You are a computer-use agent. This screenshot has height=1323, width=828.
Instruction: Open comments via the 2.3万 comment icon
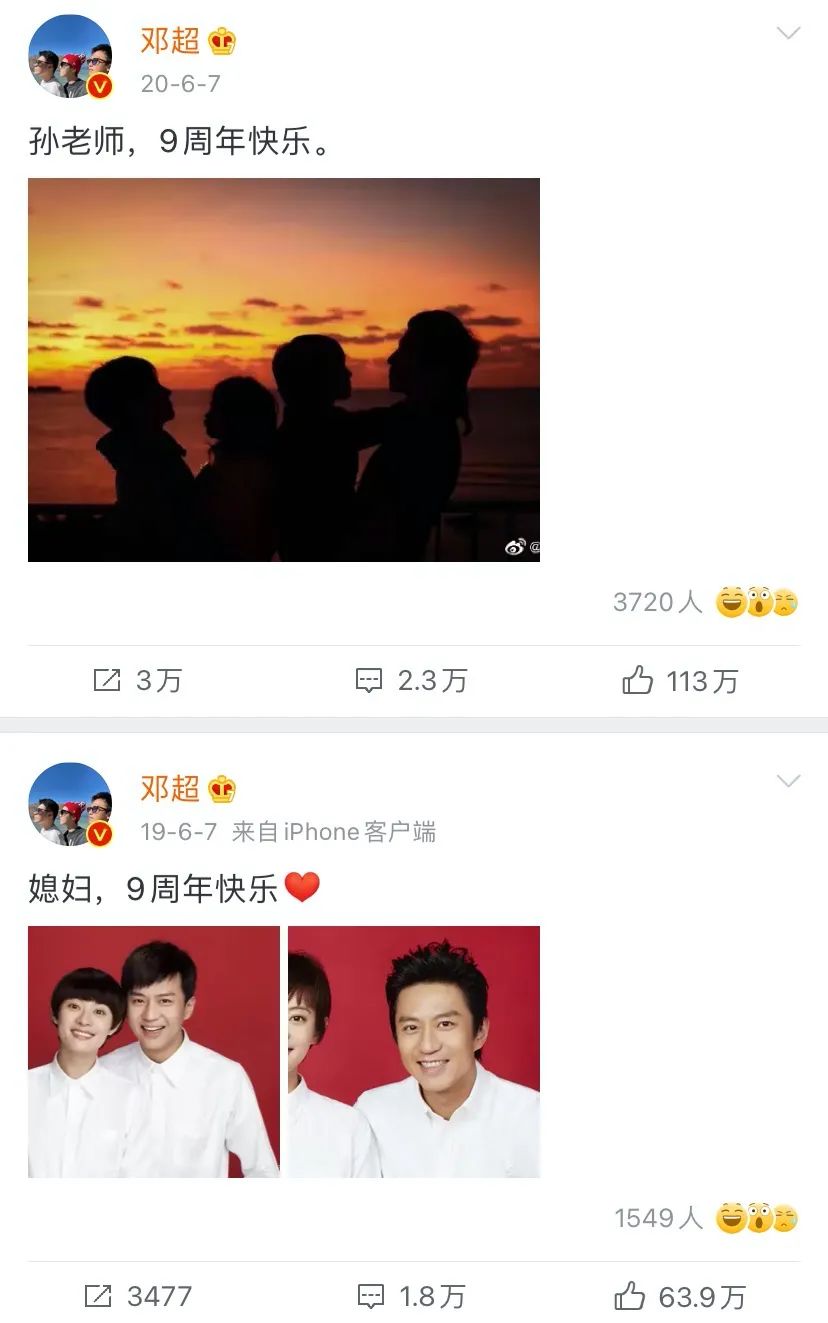point(371,681)
